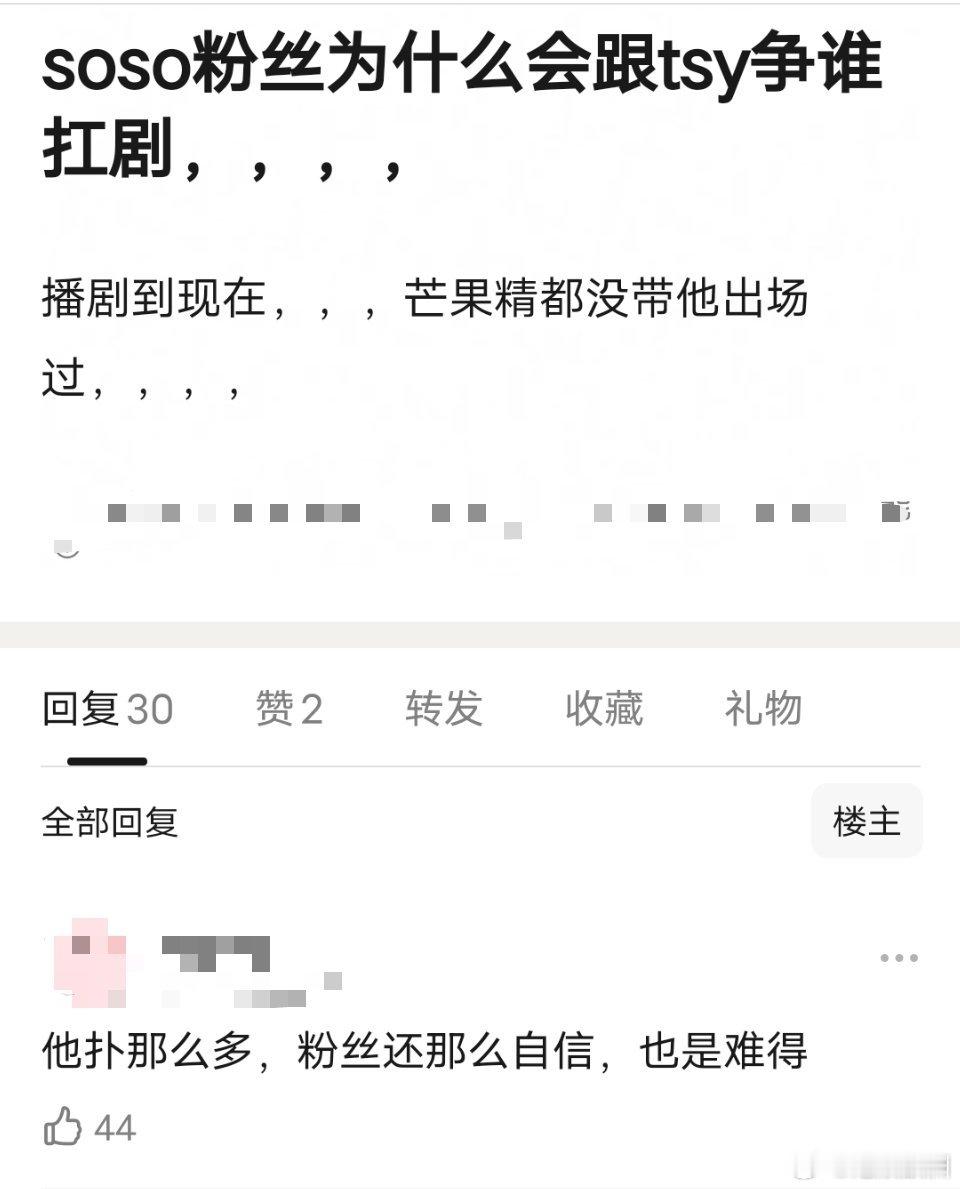The width and height of the screenshot is (960, 1189).
Task: Toggle the 楼主 filter to show only OP replies
Action: [x=866, y=820]
